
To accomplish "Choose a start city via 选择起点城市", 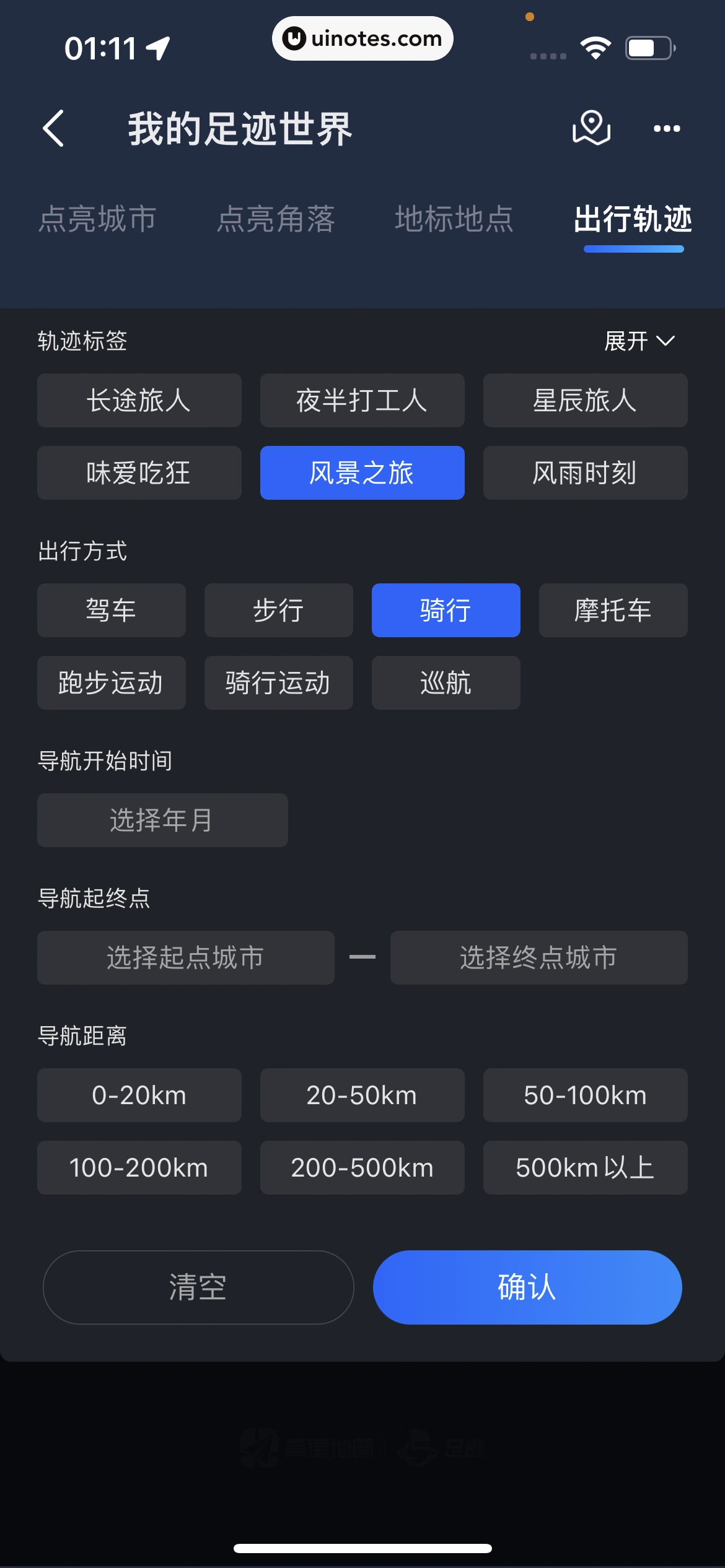I will click(x=185, y=958).
